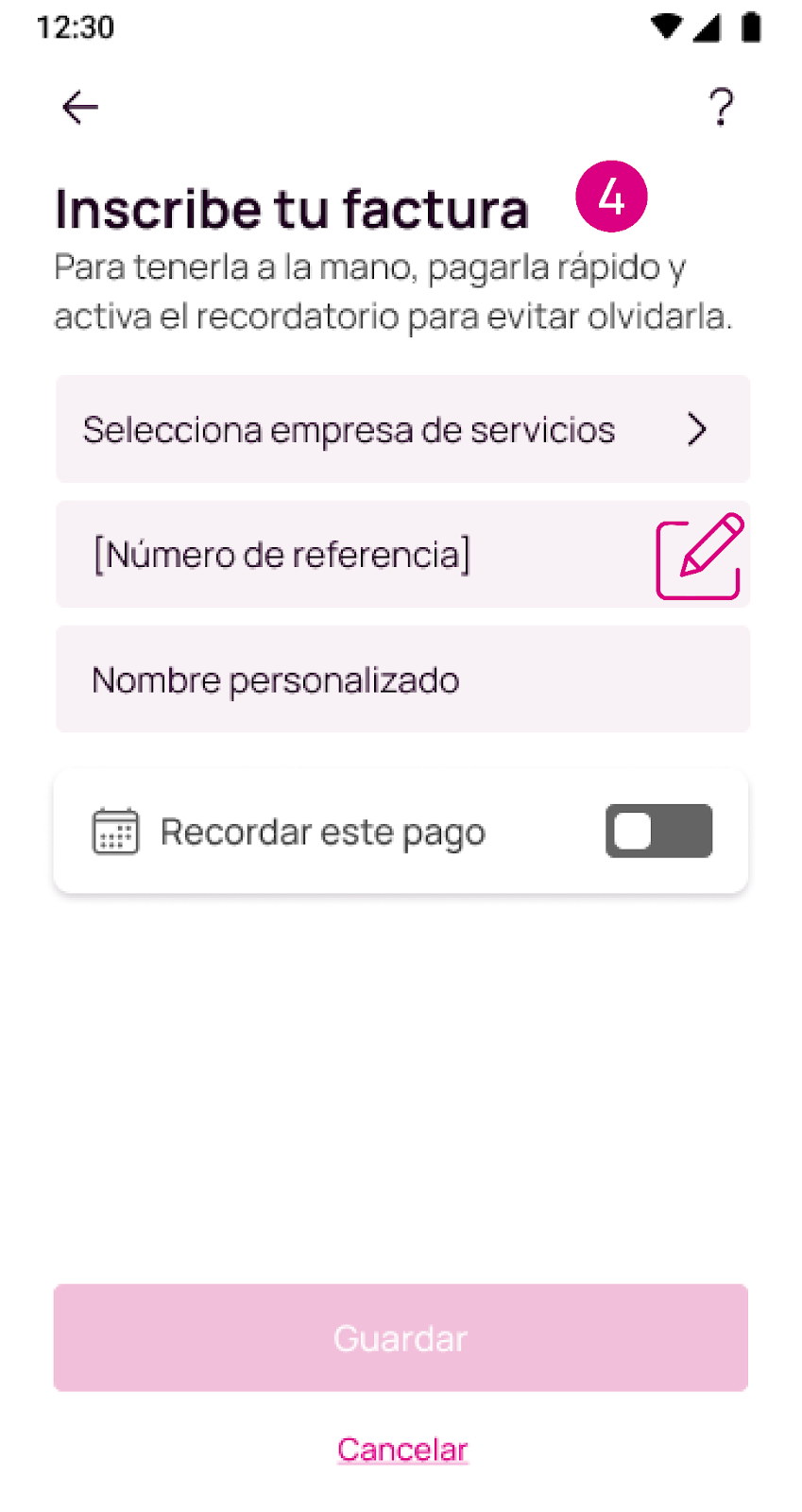Tap the clock in the status bar
The image size is (802, 1512).
pyautogui.click(x=77, y=27)
